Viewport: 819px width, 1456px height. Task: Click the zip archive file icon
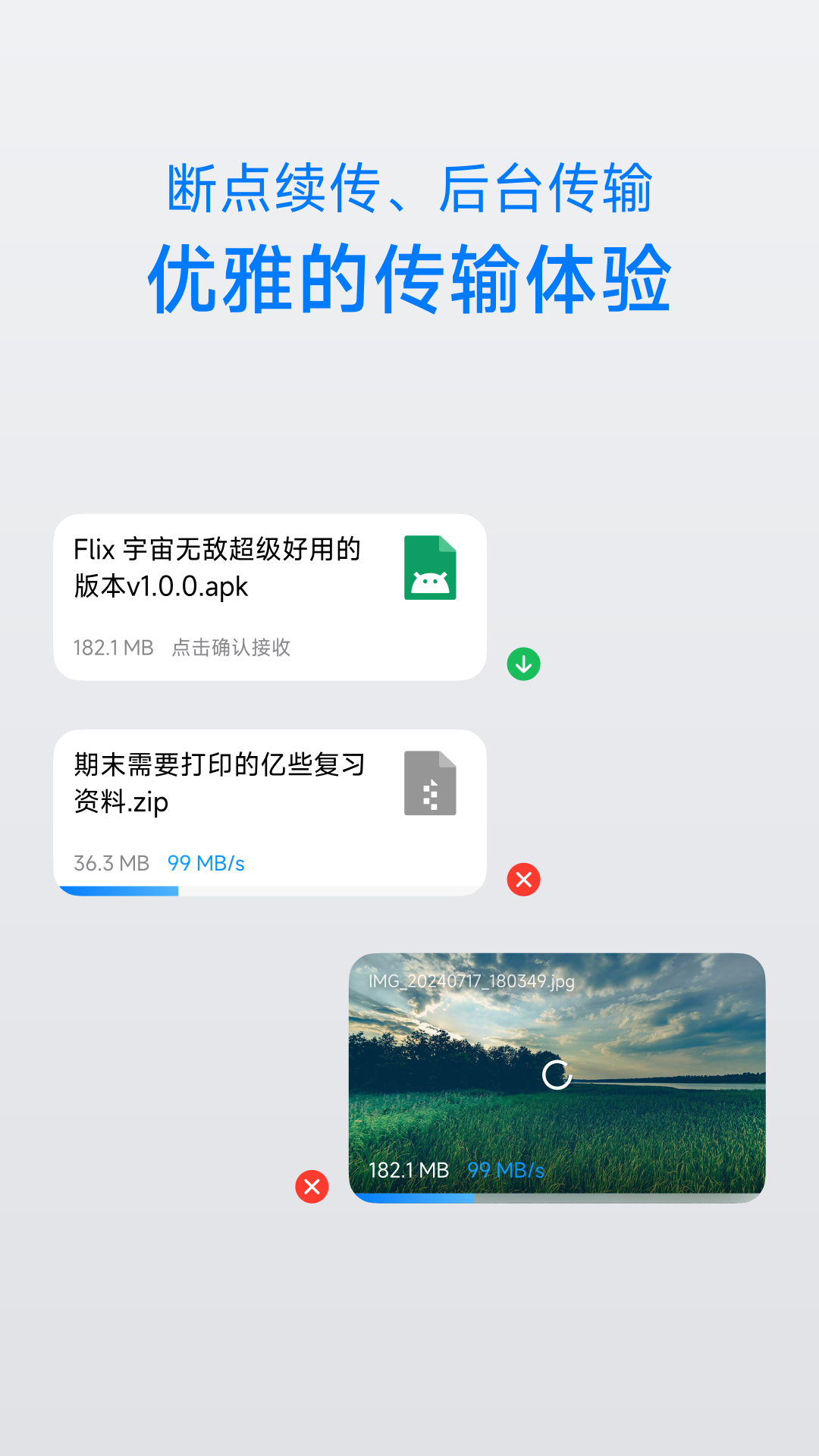click(x=430, y=783)
